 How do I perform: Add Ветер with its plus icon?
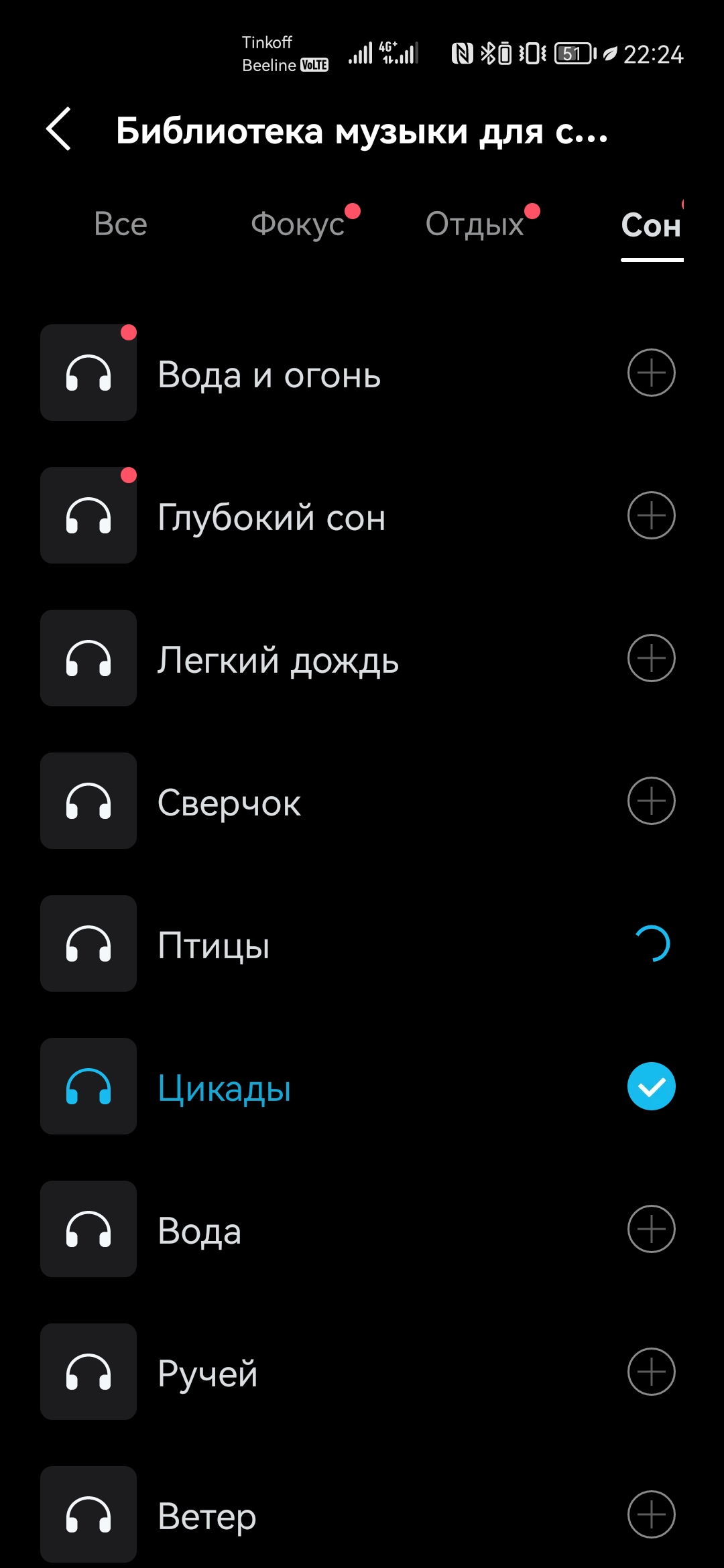pyautogui.click(x=651, y=1514)
